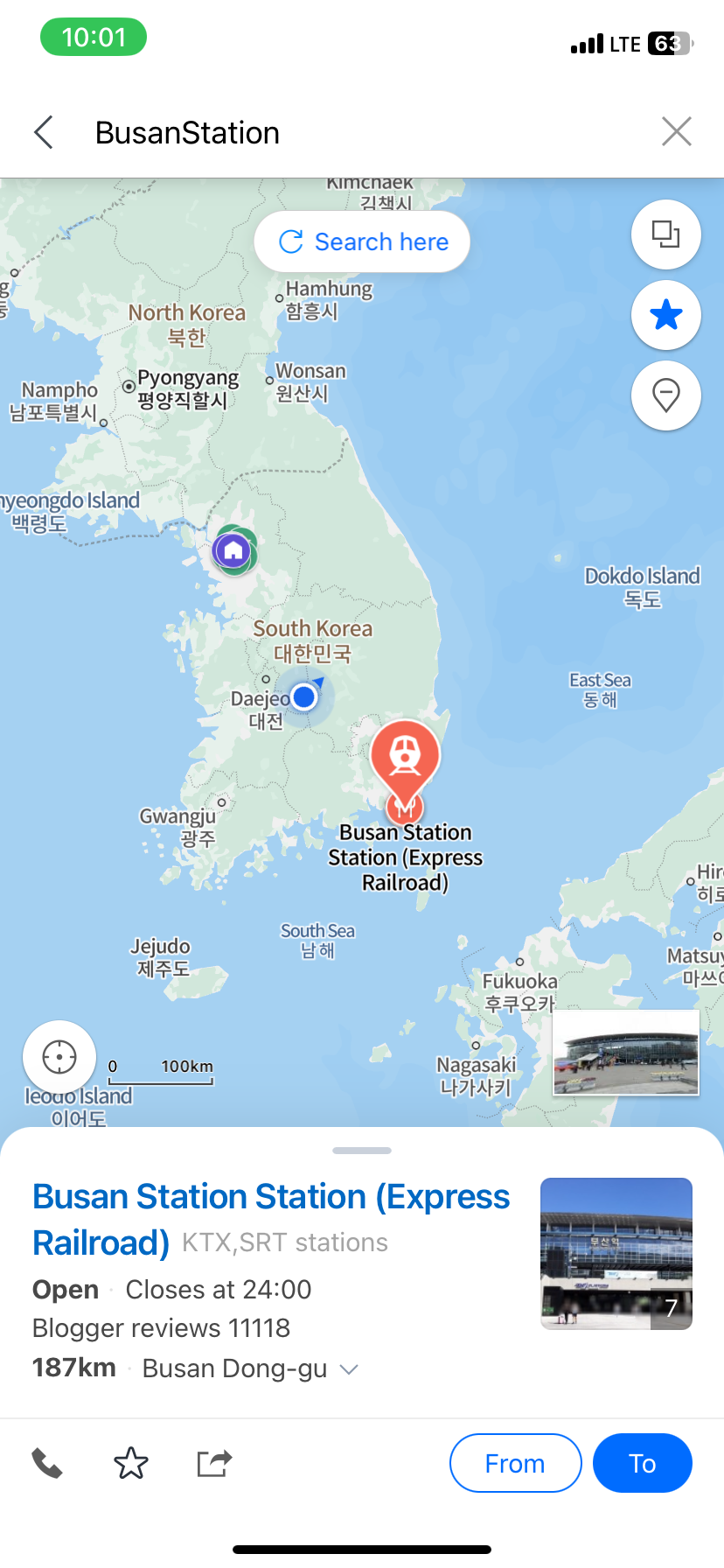Image resolution: width=724 pixels, height=1568 pixels.
Task: Expand the Busan Dong-gu address chevron
Action: [x=349, y=1369]
